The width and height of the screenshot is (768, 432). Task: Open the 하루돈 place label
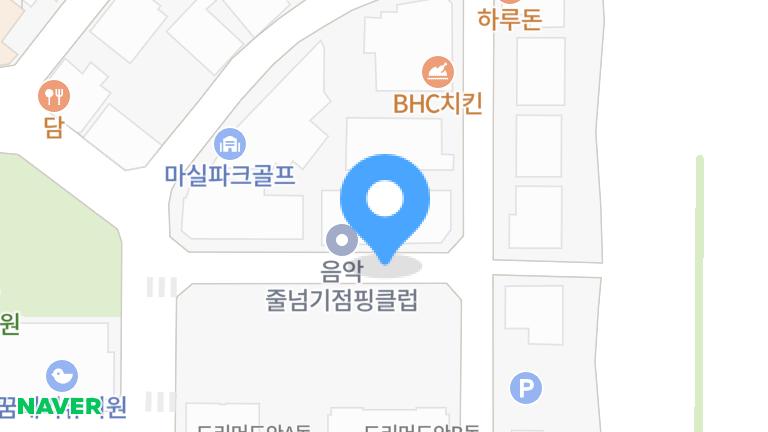coord(509,20)
